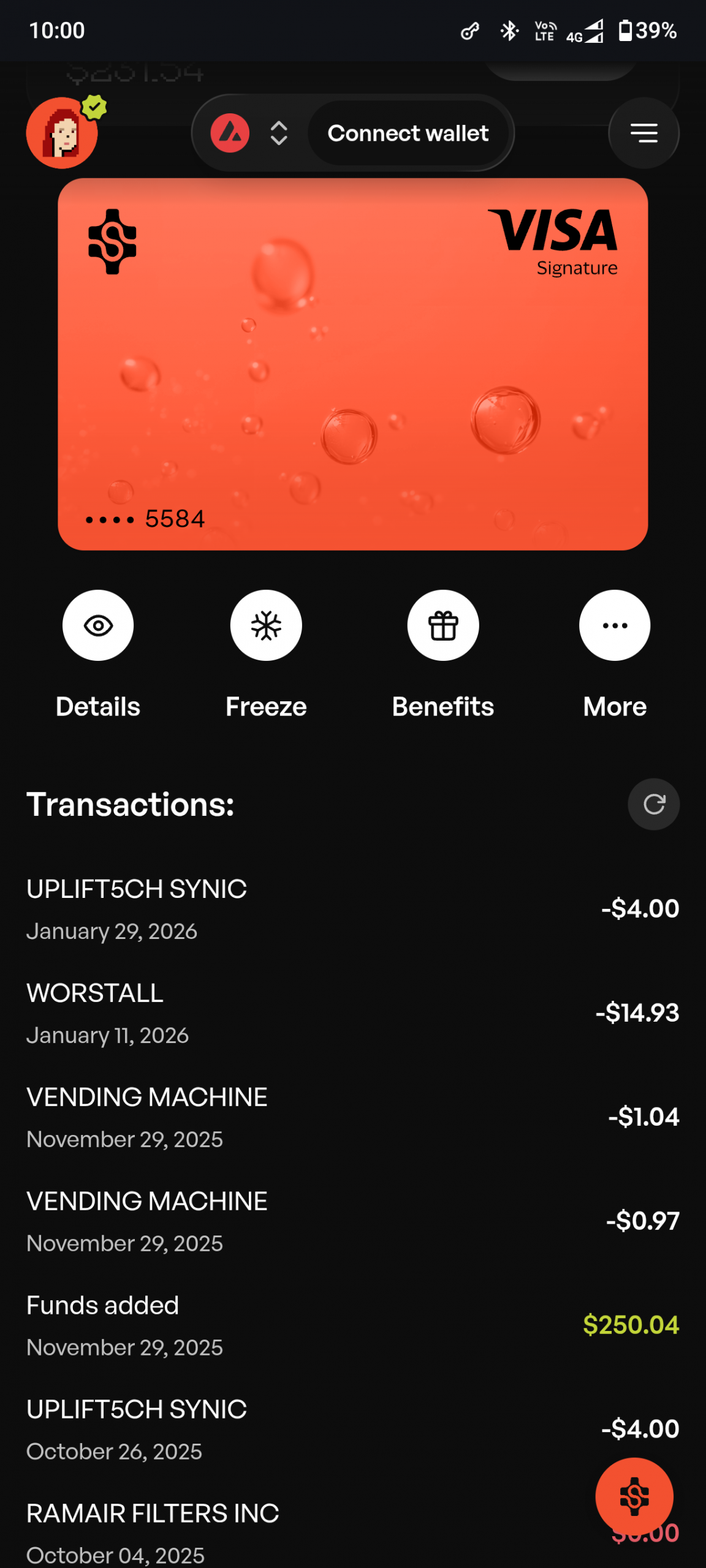Tap the orange floating action button

click(x=634, y=1496)
